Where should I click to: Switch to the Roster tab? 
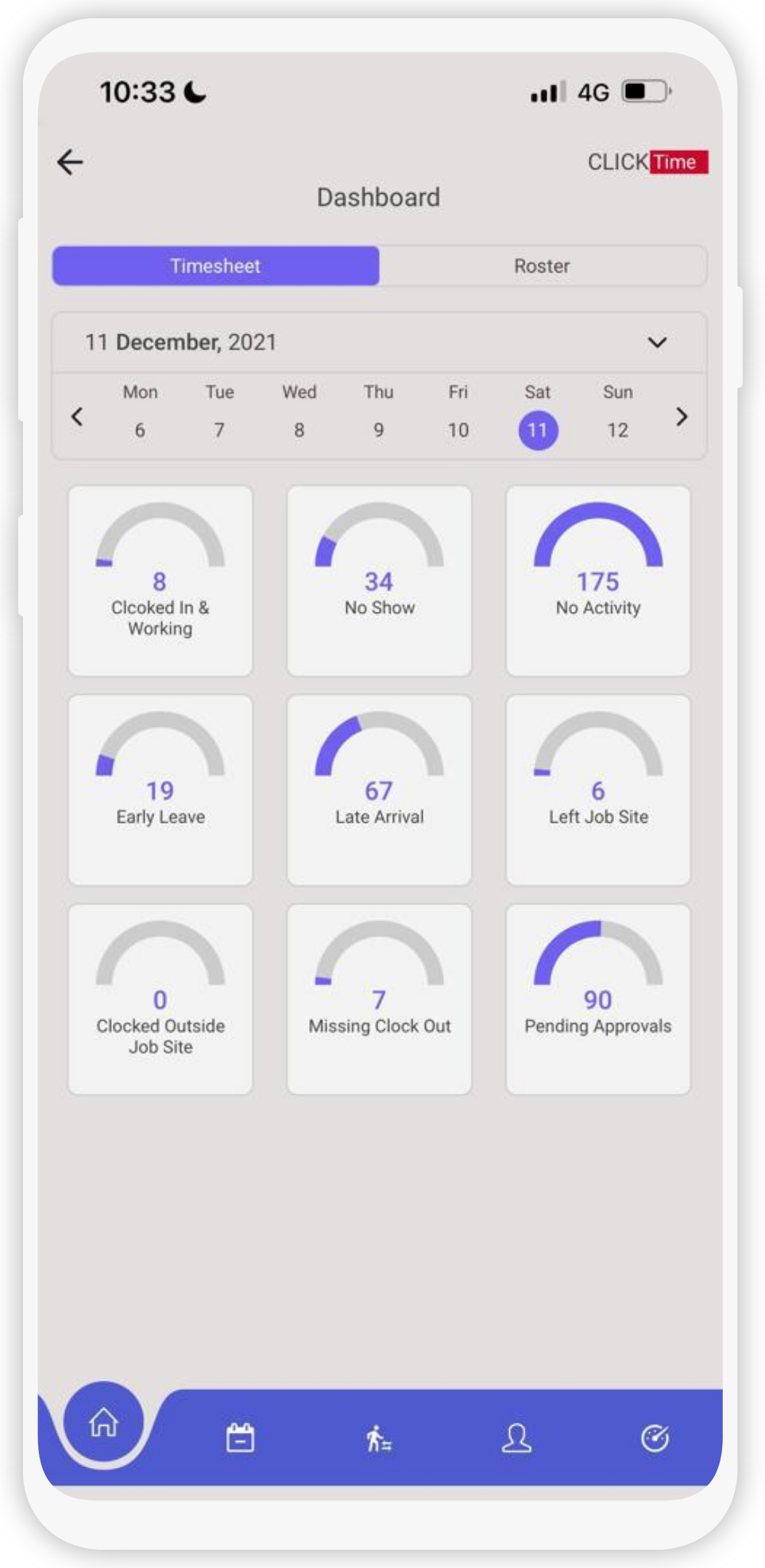point(543,266)
